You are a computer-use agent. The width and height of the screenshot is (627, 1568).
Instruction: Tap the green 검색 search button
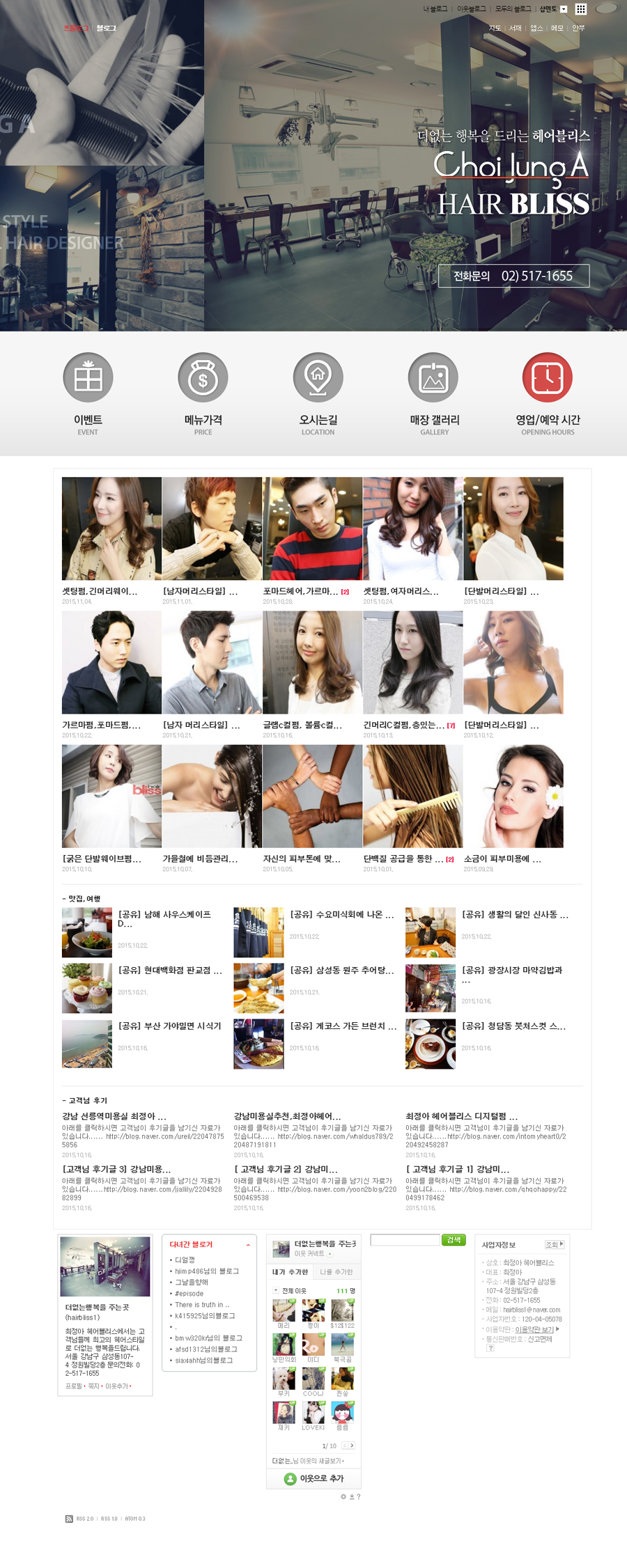pos(454,1240)
